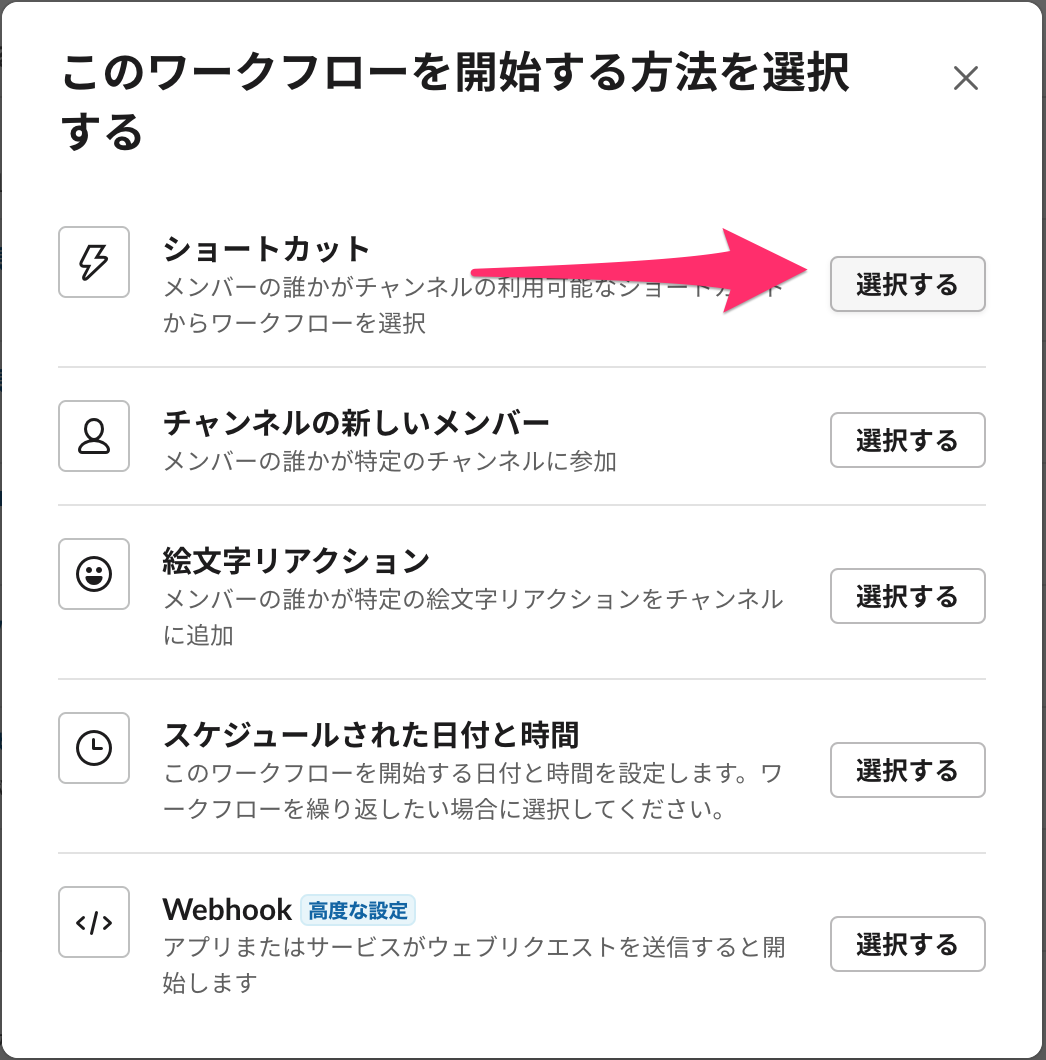The width and height of the screenshot is (1046, 1060).
Task: Pick 選択する for 絵文字リアクション
Action: (907, 596)
